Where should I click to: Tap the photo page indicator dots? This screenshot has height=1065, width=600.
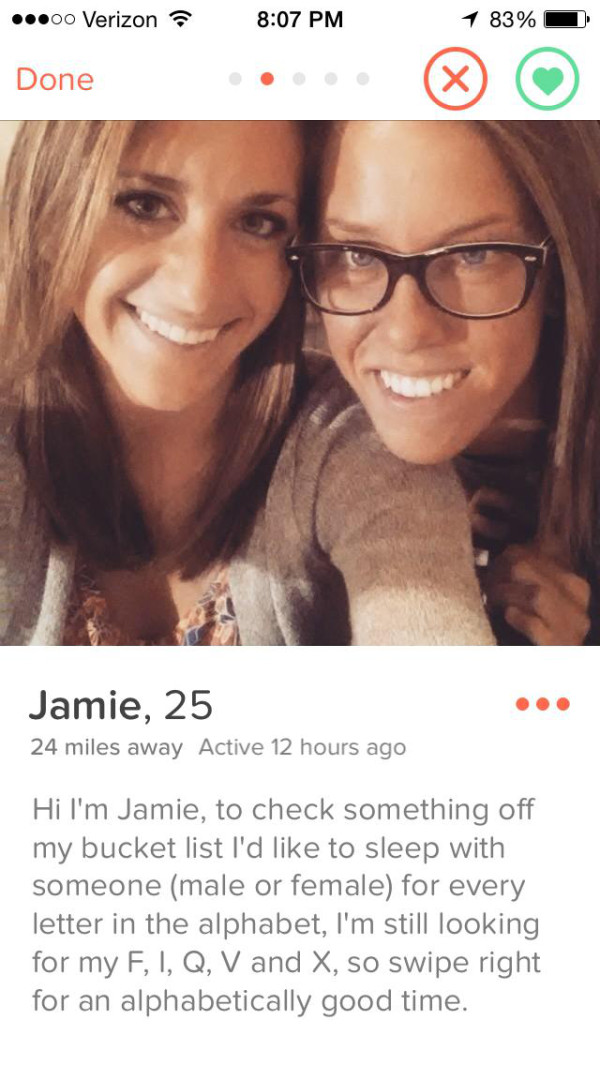click(x=299, y=79)
